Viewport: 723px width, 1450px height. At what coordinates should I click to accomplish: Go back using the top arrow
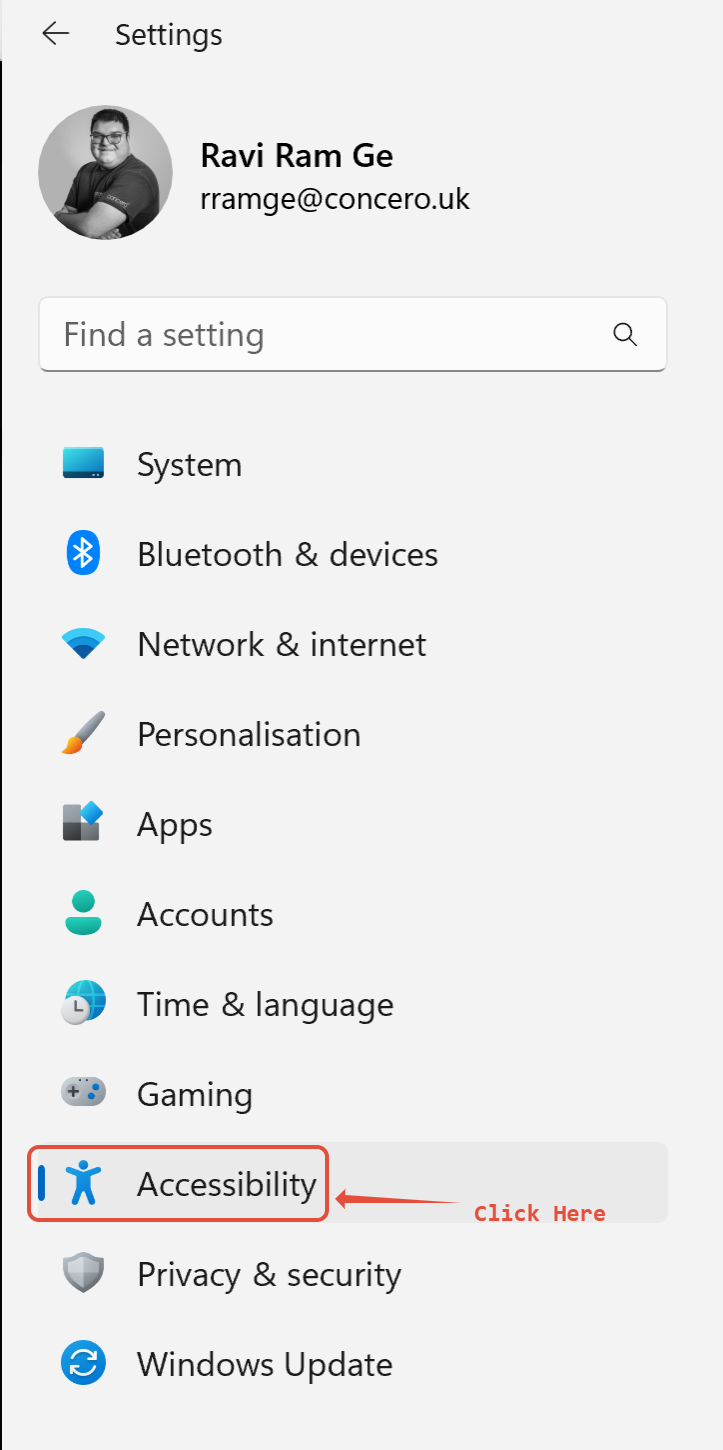[55, 34]
